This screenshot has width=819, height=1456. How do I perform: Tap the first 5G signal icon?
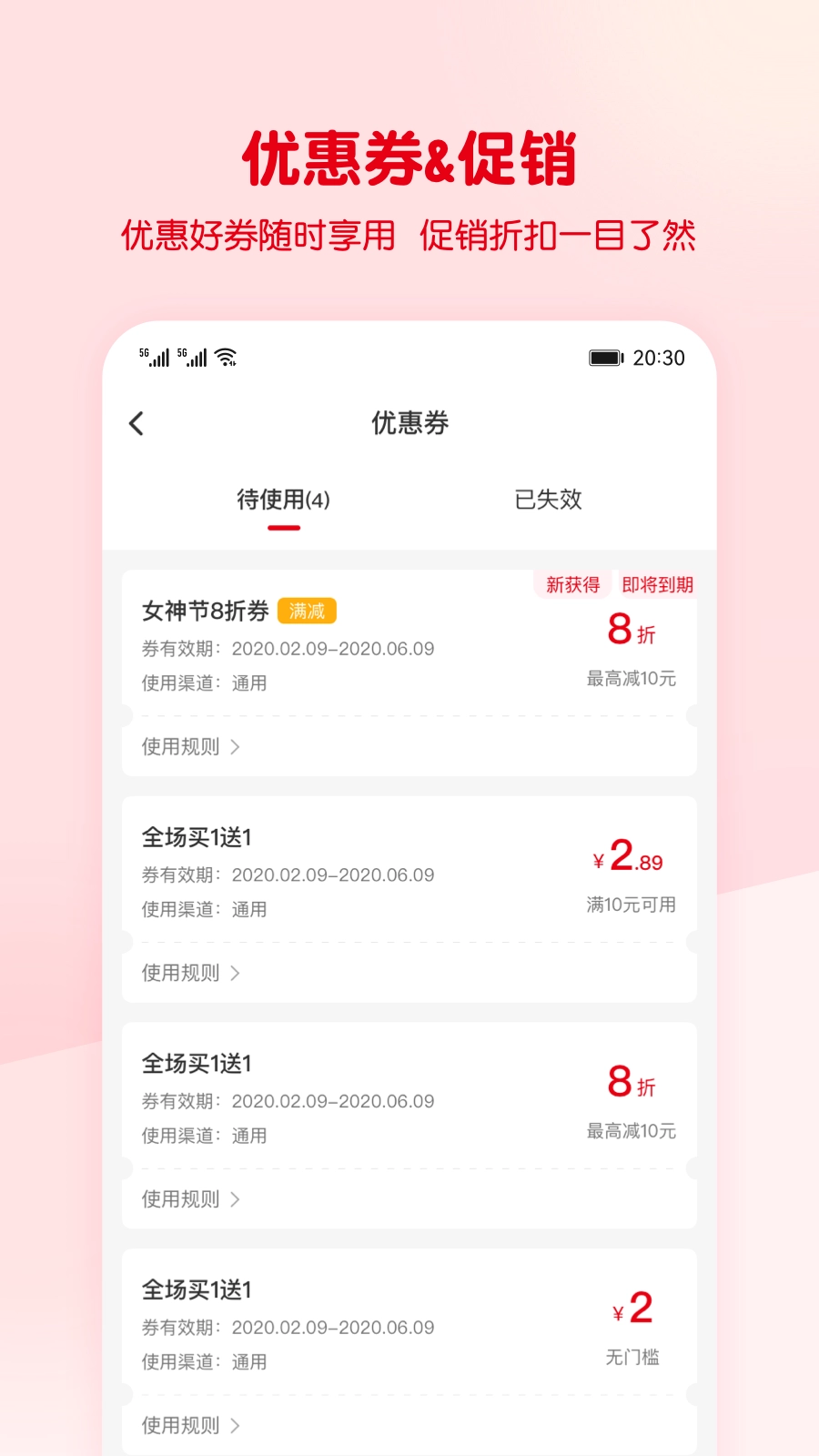click(156, 357)
